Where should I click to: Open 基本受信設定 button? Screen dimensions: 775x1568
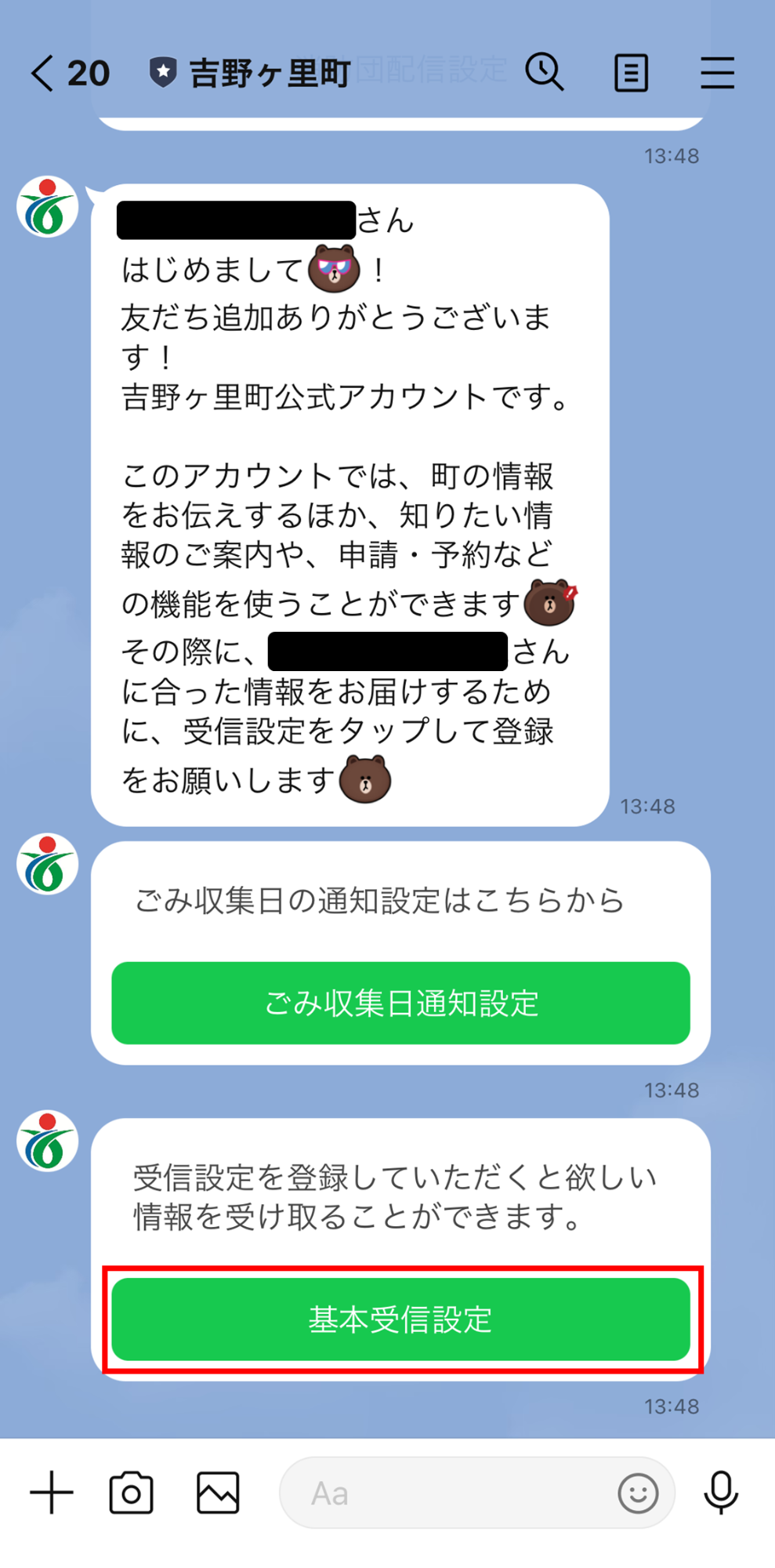pyautogui.click(x=400, y=1319)
